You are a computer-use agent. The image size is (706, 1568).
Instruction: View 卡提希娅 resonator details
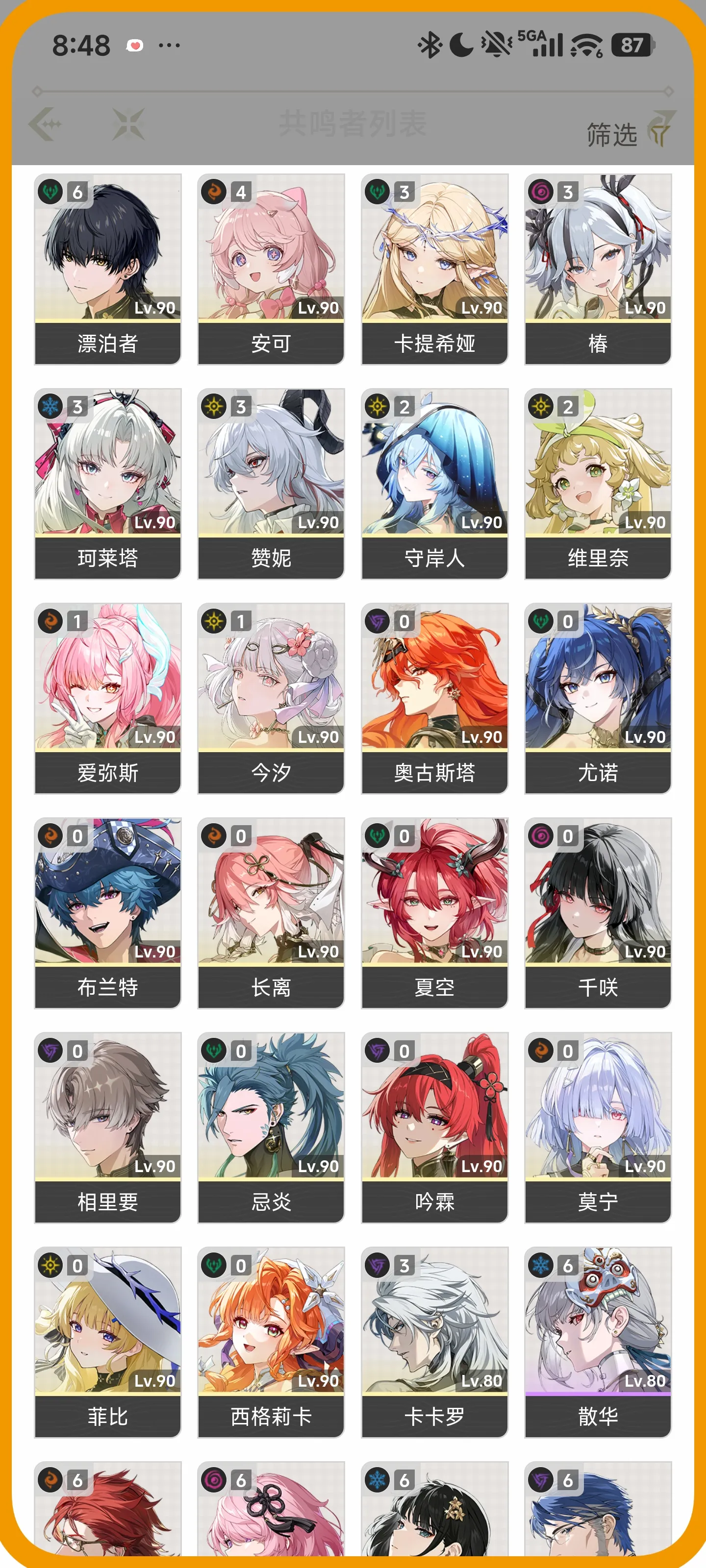click(x=434, y=269)
